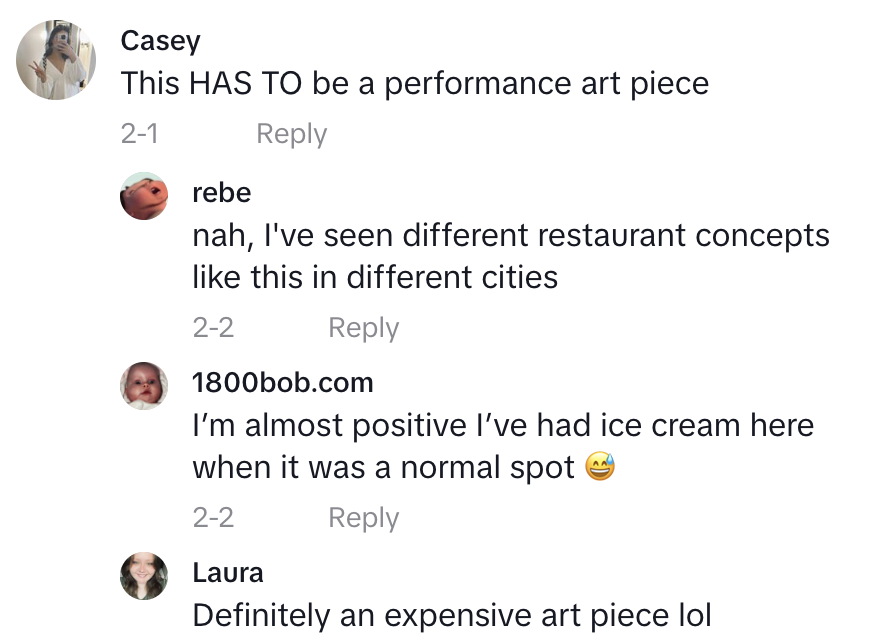This screenshot has width=872, height=642.
Task: Tap the username rebe
Action: click(221, 192)
